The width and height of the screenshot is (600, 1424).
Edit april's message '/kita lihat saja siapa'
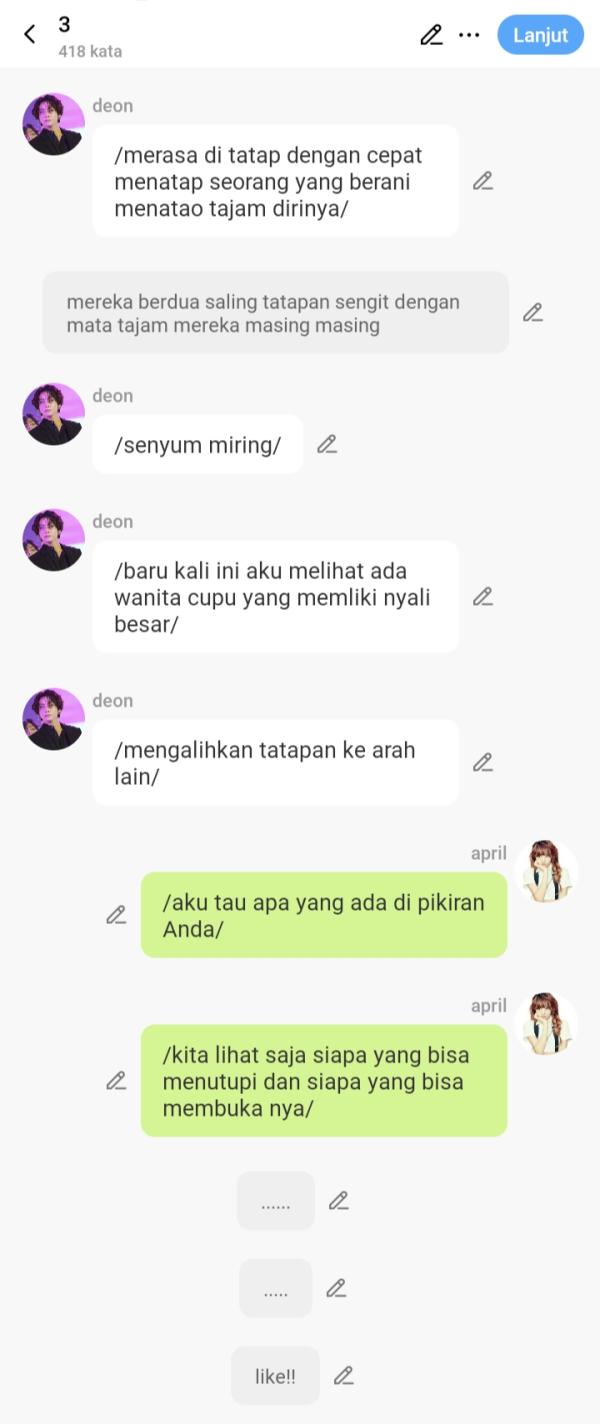point(117,1080)
